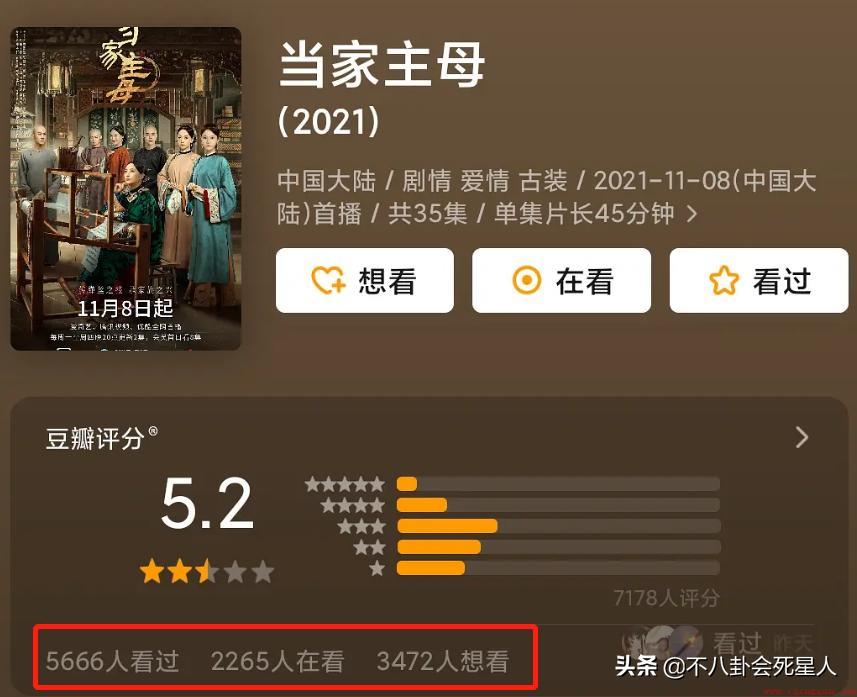Expand the show details chevron after 45分钟
Screen dimensions: 857x697
click(x=691, y=214)
